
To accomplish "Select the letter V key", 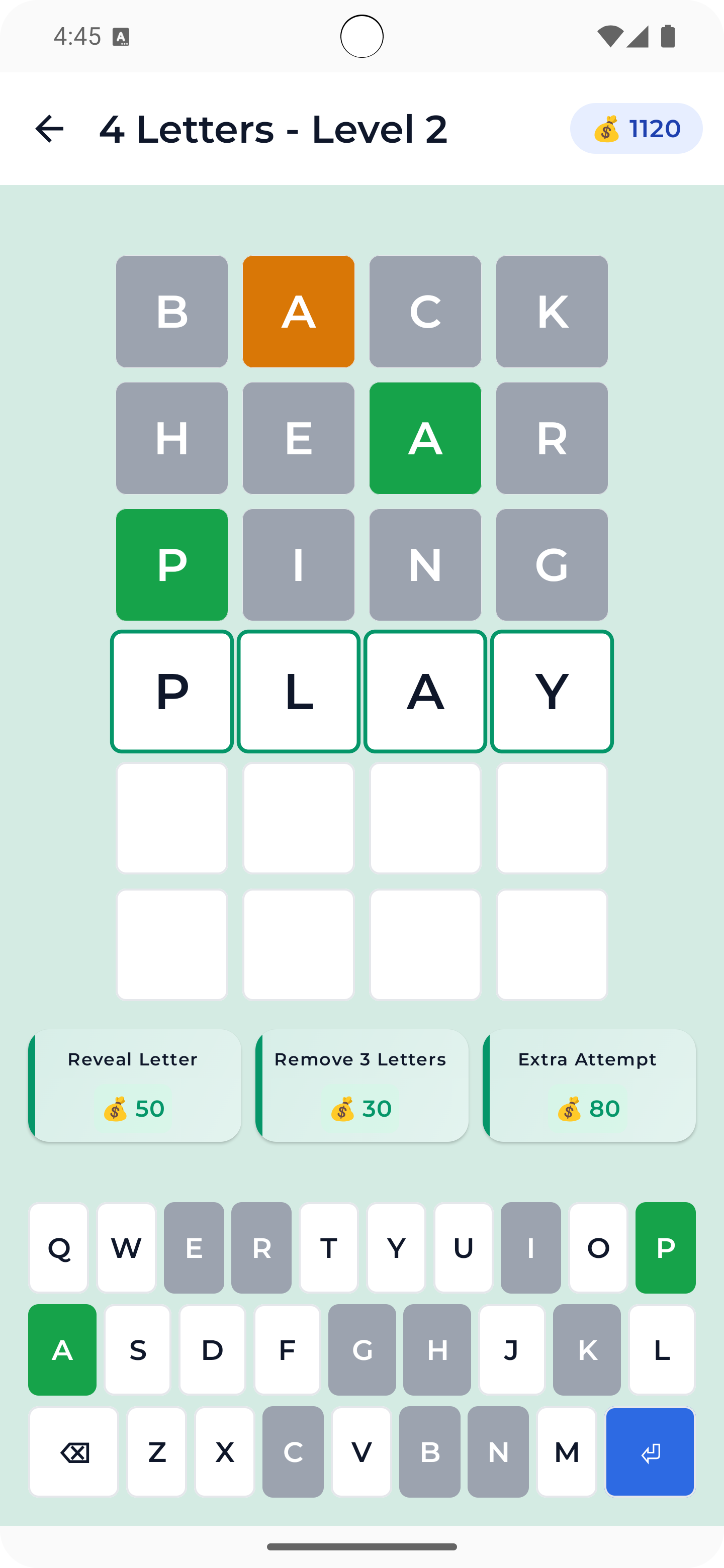I will point(361,1452).
